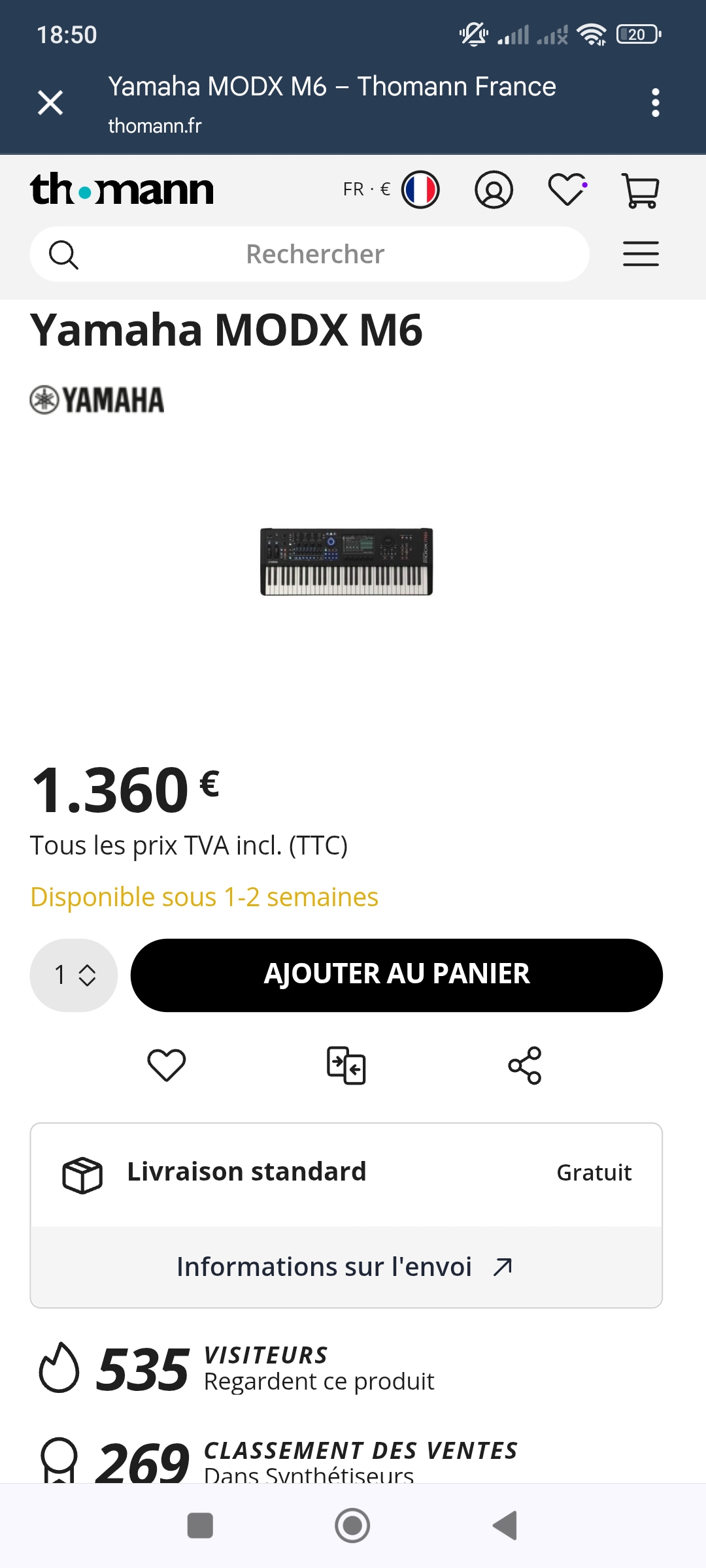Viewport: 706px width, 1568px height.
Task: Open the hamburger navigation menu
Action: tap(641, 254)
